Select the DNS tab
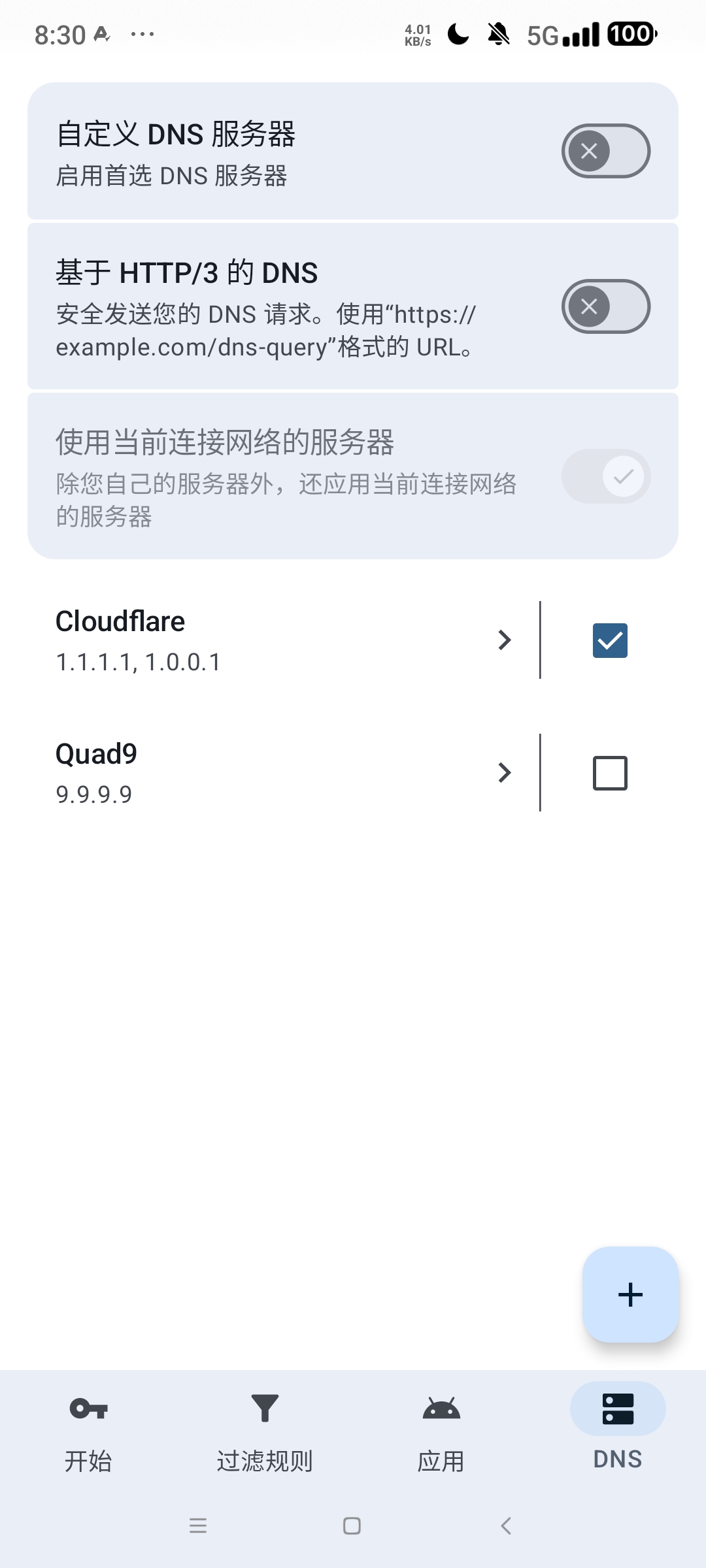706x1568 pixels. 618,1431
